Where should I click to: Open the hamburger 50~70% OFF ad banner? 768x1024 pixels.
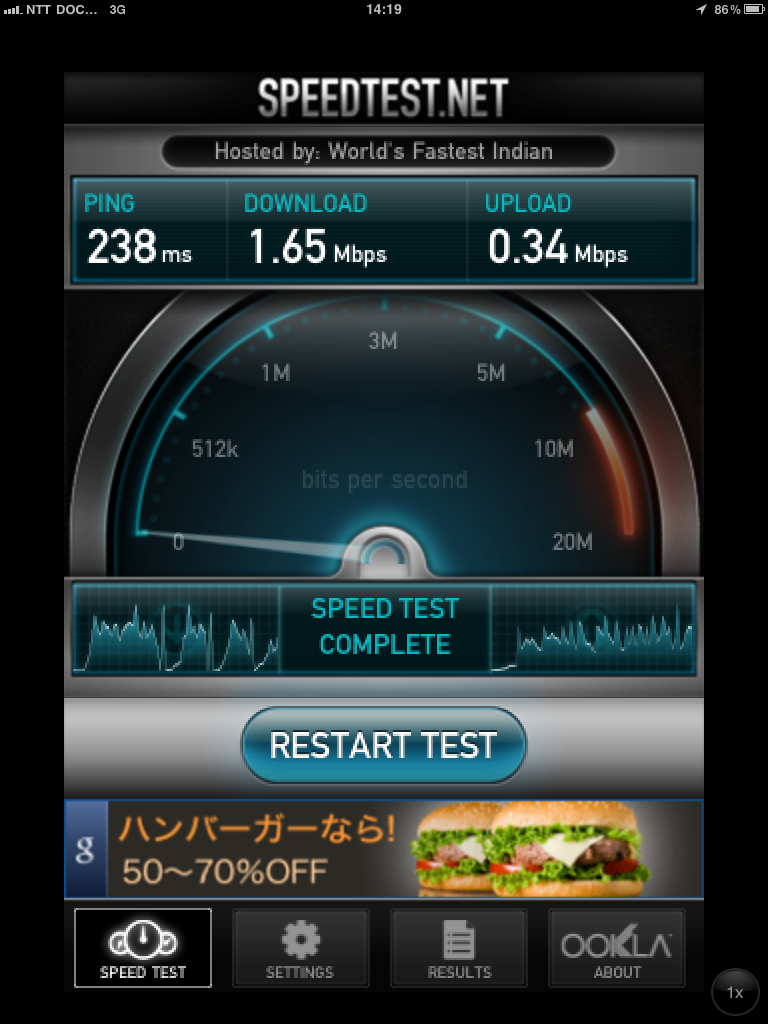coord(384,848)
